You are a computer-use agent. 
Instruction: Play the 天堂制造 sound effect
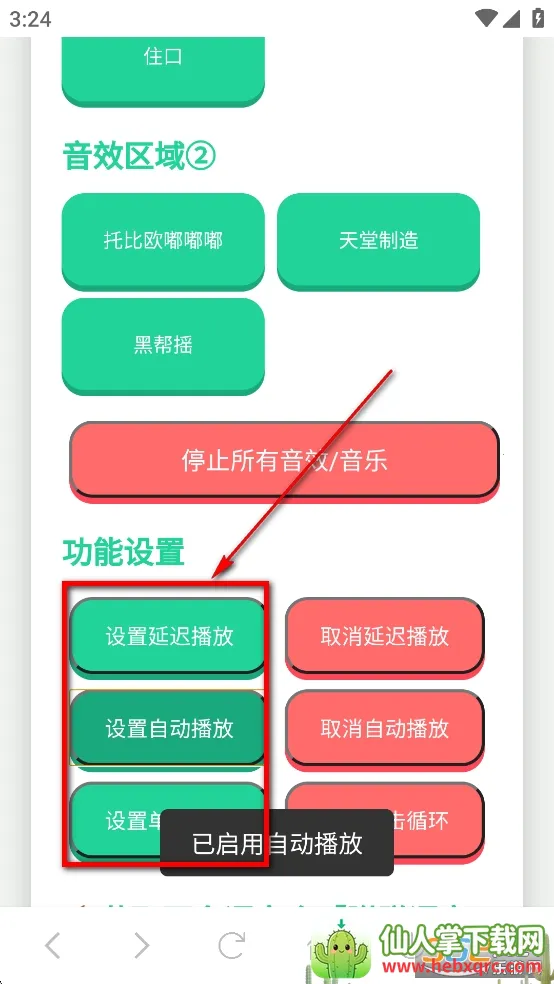[x=378, y=241]
